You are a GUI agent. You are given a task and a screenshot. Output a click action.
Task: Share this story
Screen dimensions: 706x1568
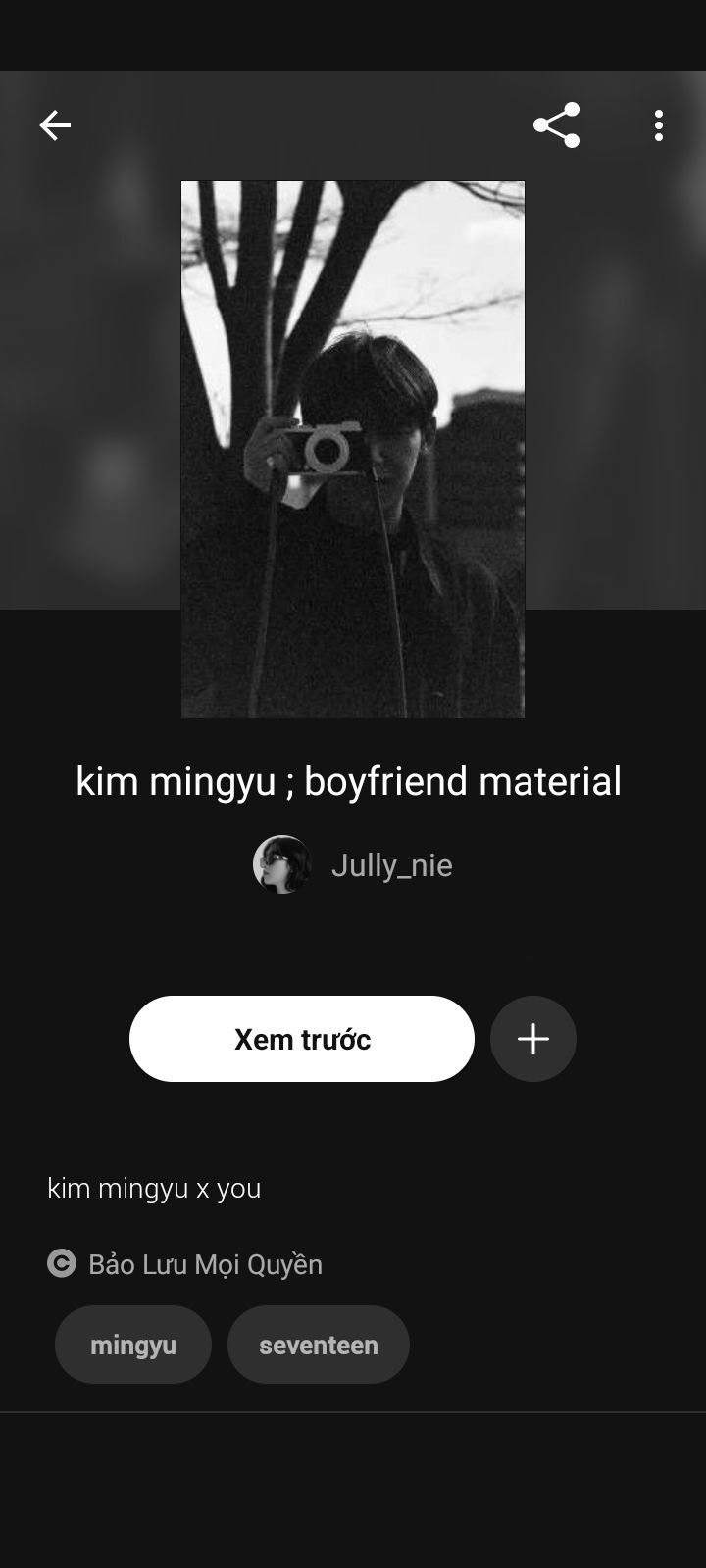click(556, 125)
